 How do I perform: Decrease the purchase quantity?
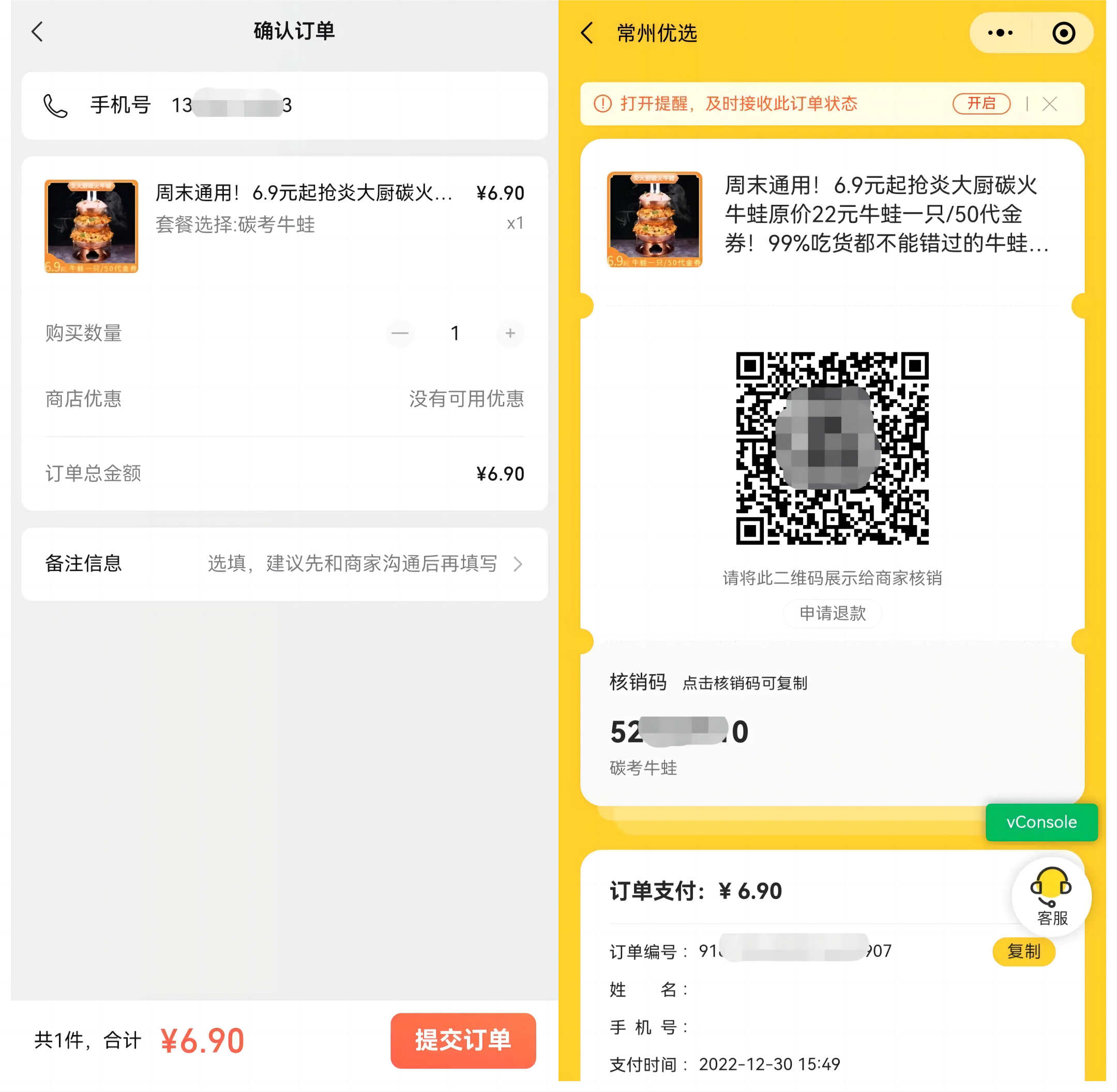(x=400, y=333)
